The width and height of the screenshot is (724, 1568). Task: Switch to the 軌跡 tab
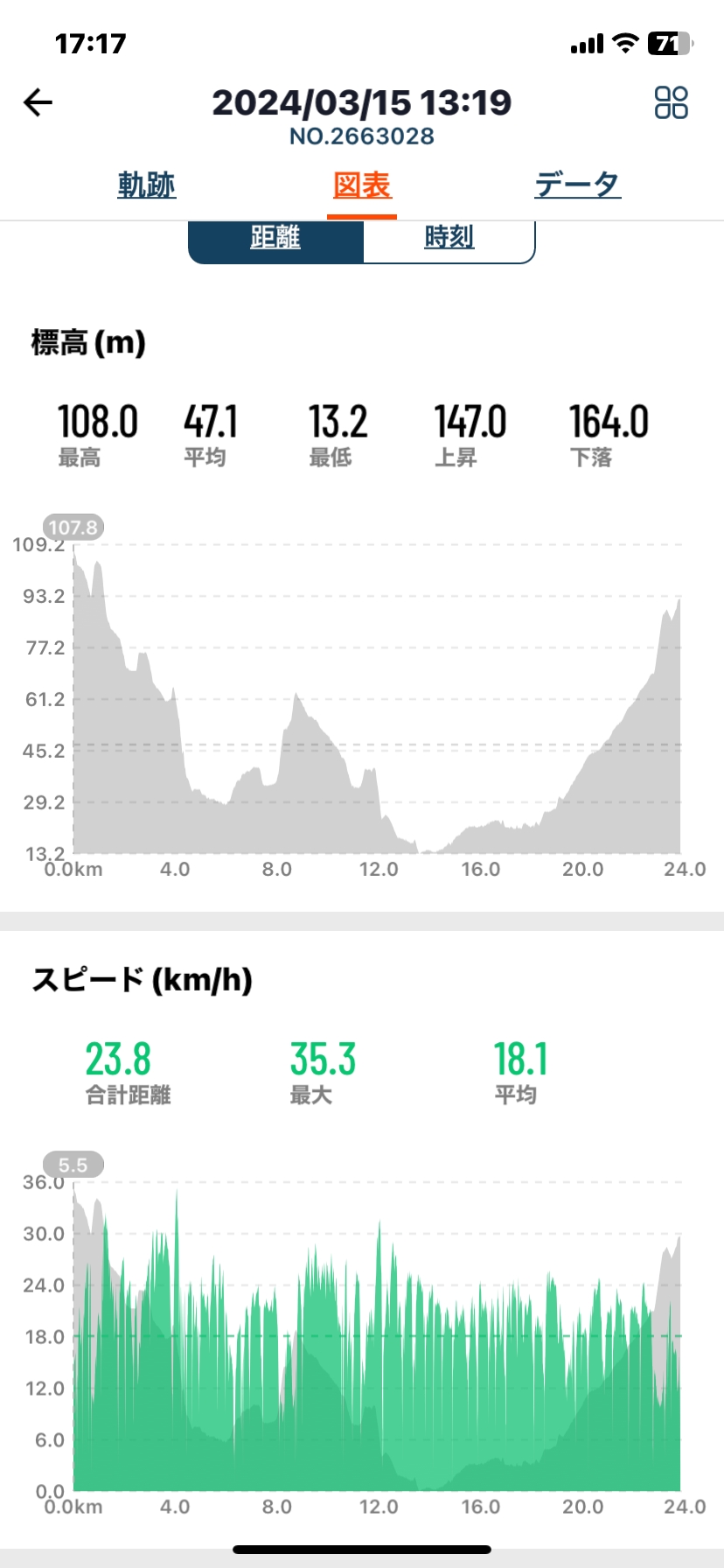[147, 185]
